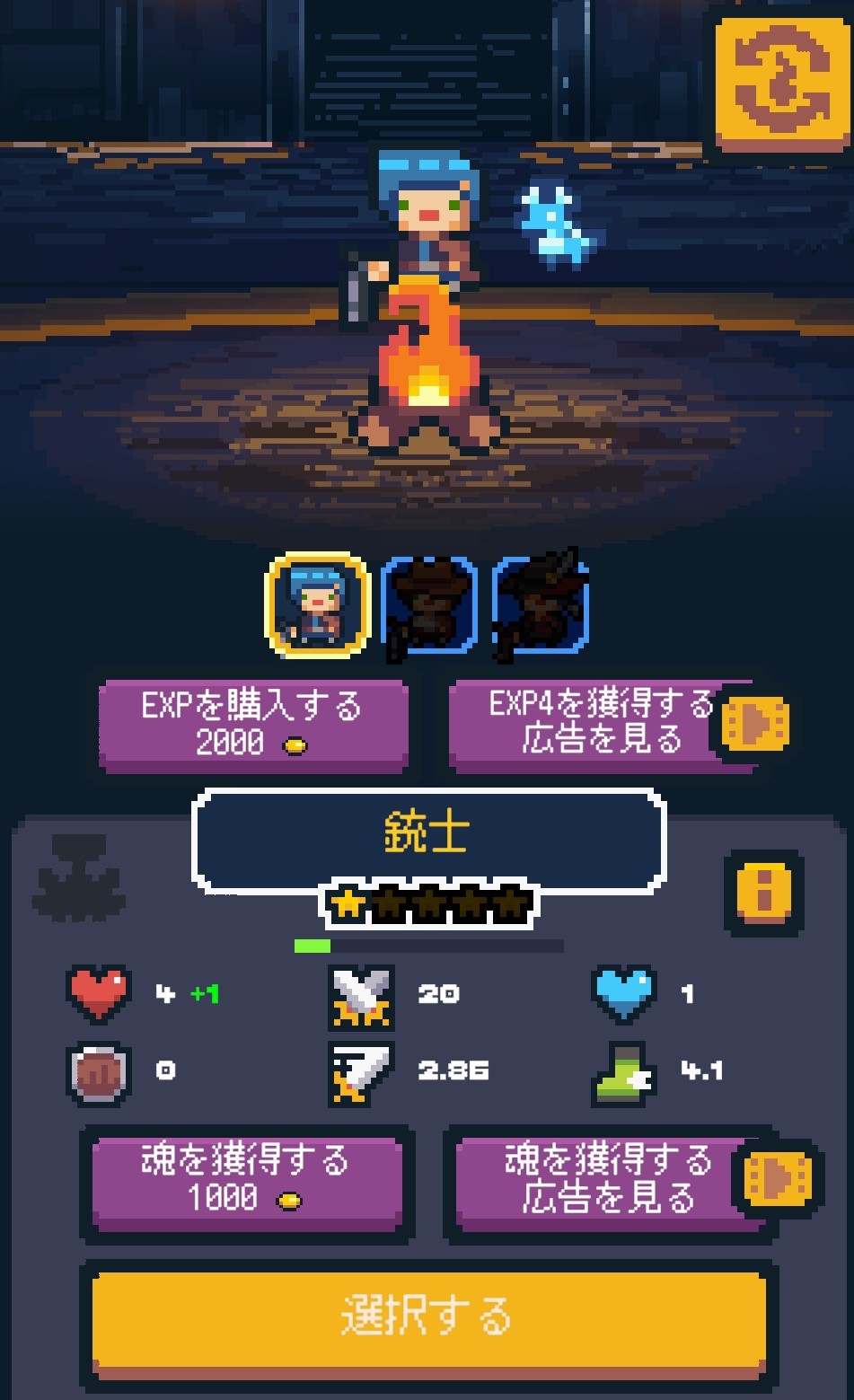Tap the orange swap character icon
Viewport: 854px width, 1400px height.
coord(781,83)
